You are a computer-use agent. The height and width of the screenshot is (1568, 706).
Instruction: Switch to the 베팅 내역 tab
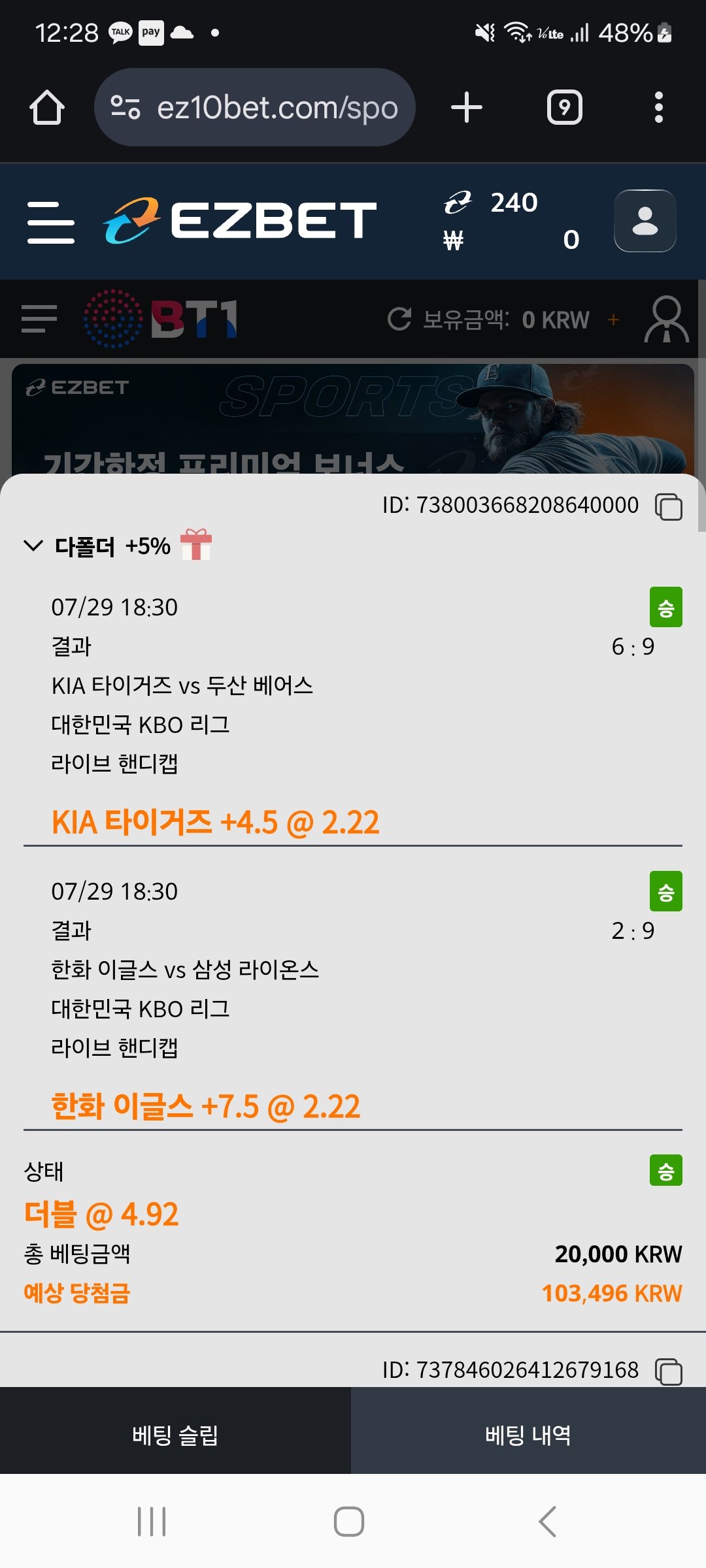coord(528,1435)
